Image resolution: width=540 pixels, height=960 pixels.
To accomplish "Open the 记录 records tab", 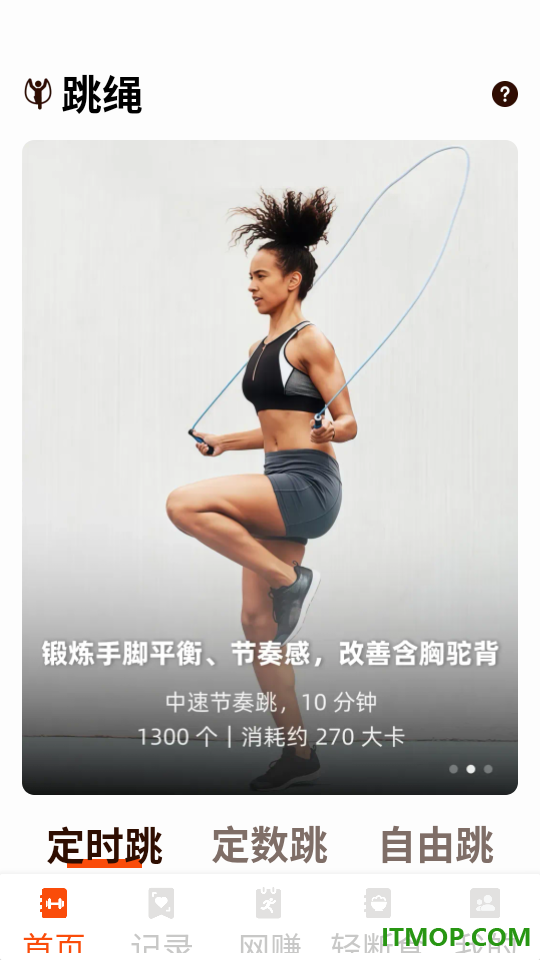I will [162, 920].
